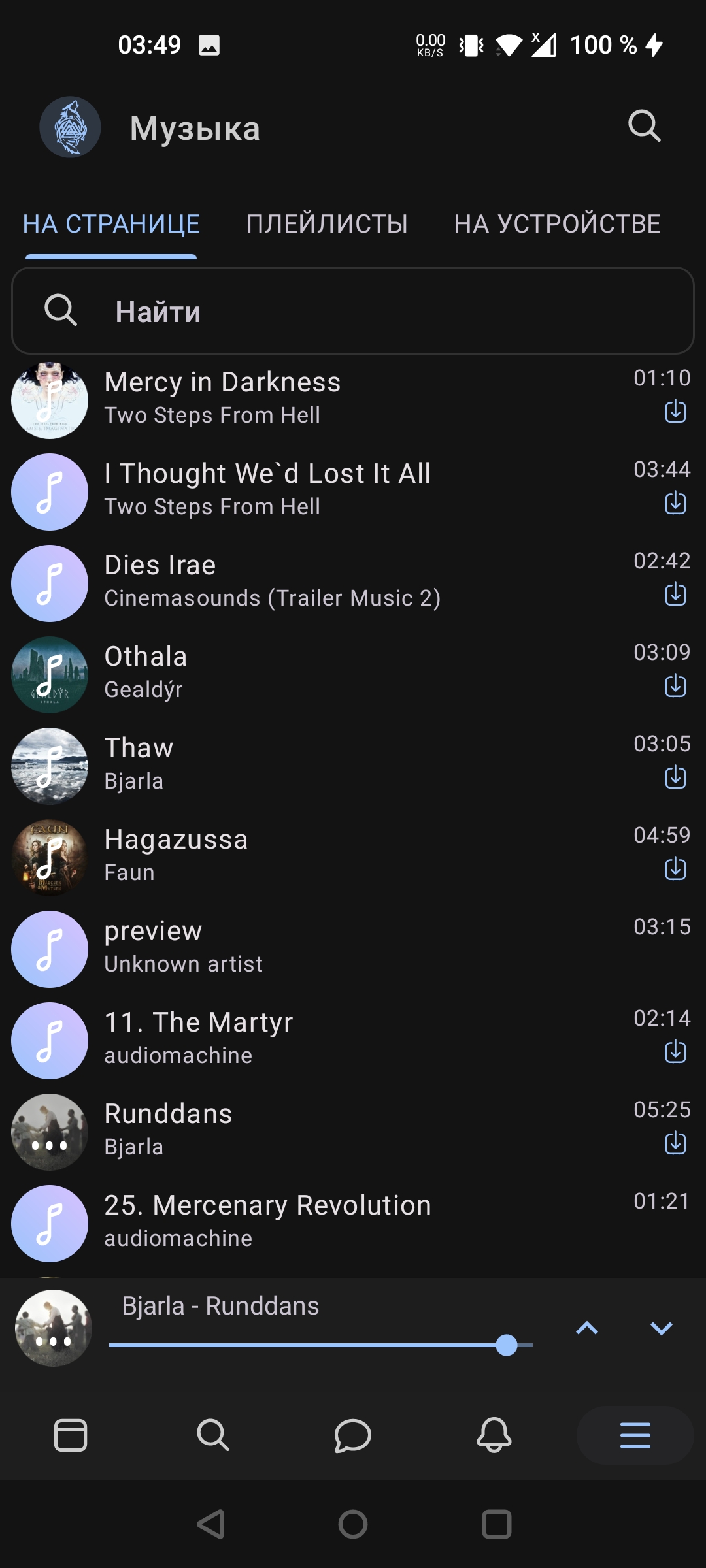Collapse the mini player with down arrow

point(662,1328)
